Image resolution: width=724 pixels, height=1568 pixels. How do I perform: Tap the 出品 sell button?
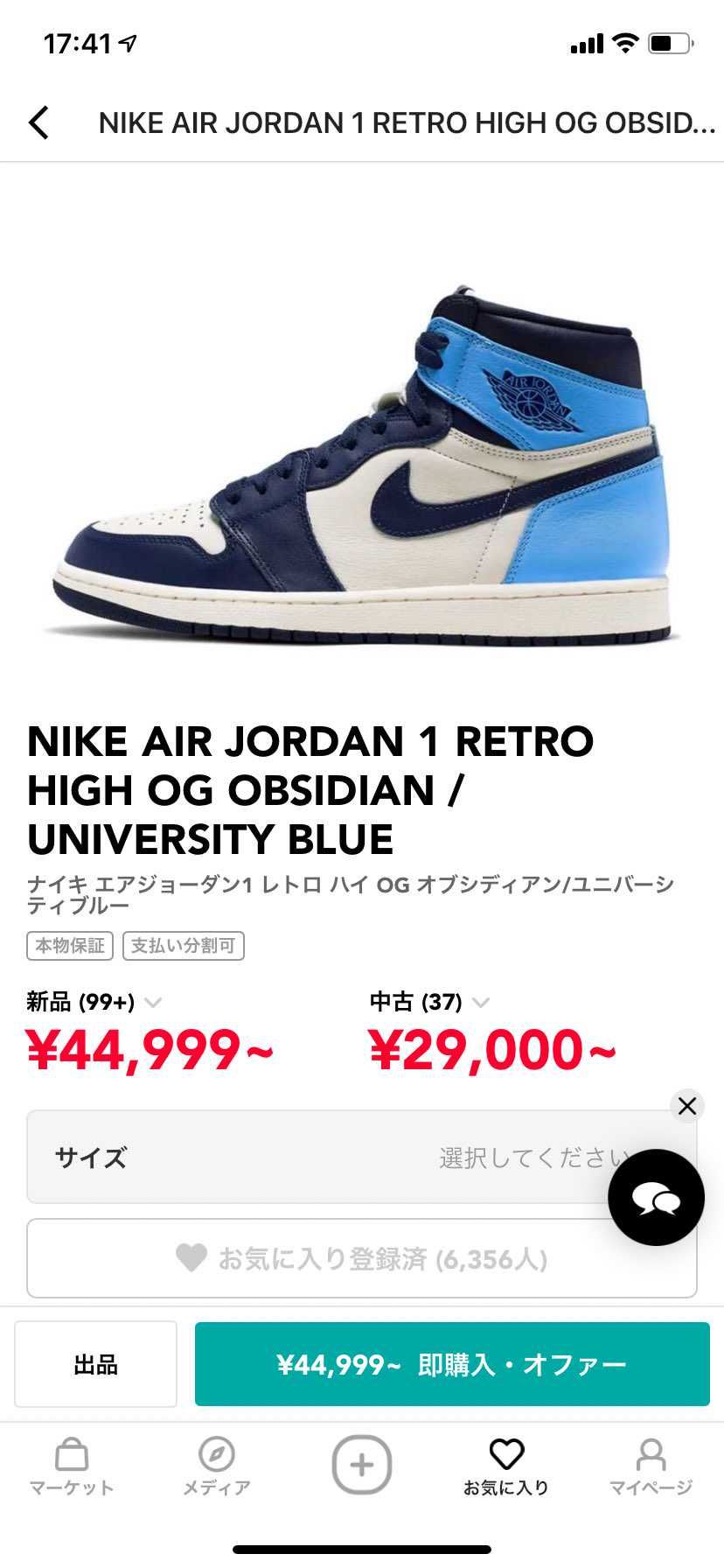click(95, 1364)
